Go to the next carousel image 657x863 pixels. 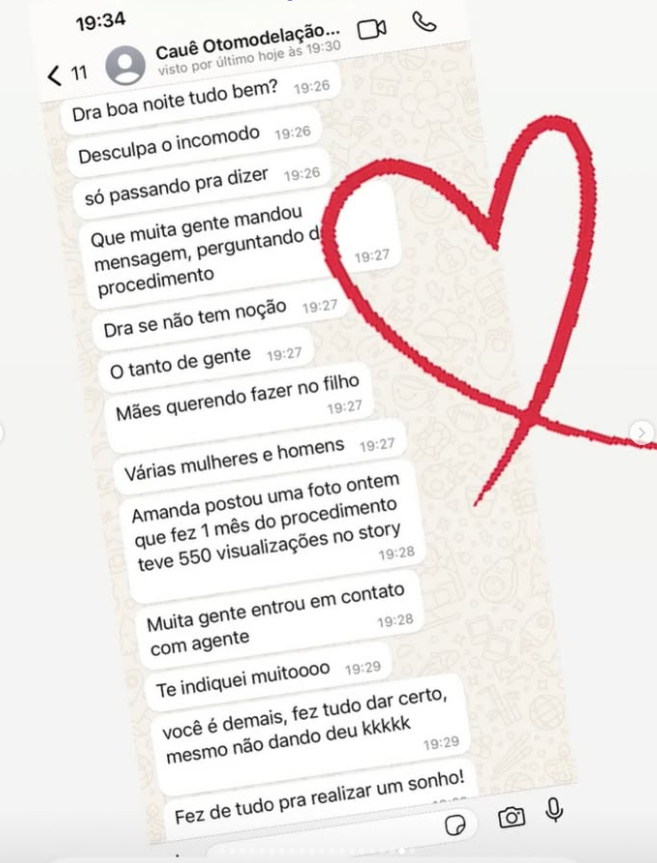click(x=642, y=432)
